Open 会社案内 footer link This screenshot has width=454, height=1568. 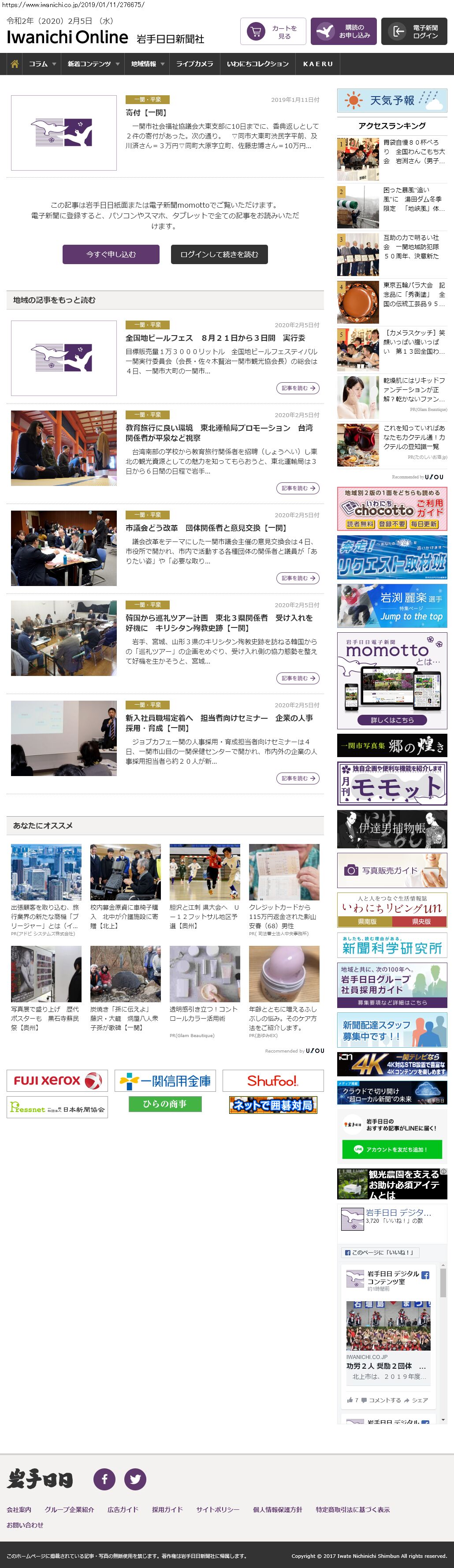pos(19,1509)
